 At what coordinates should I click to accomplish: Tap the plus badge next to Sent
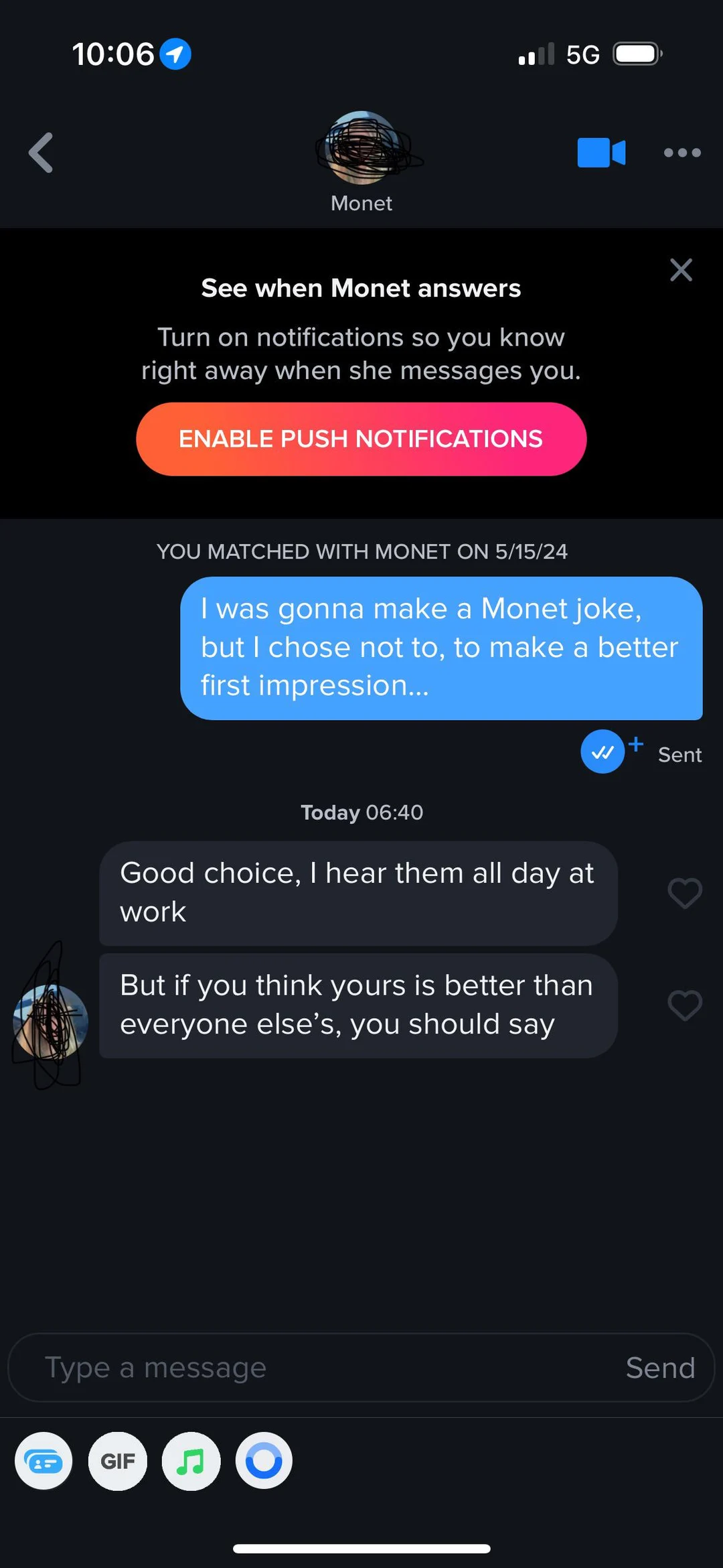tap(635, 742)
